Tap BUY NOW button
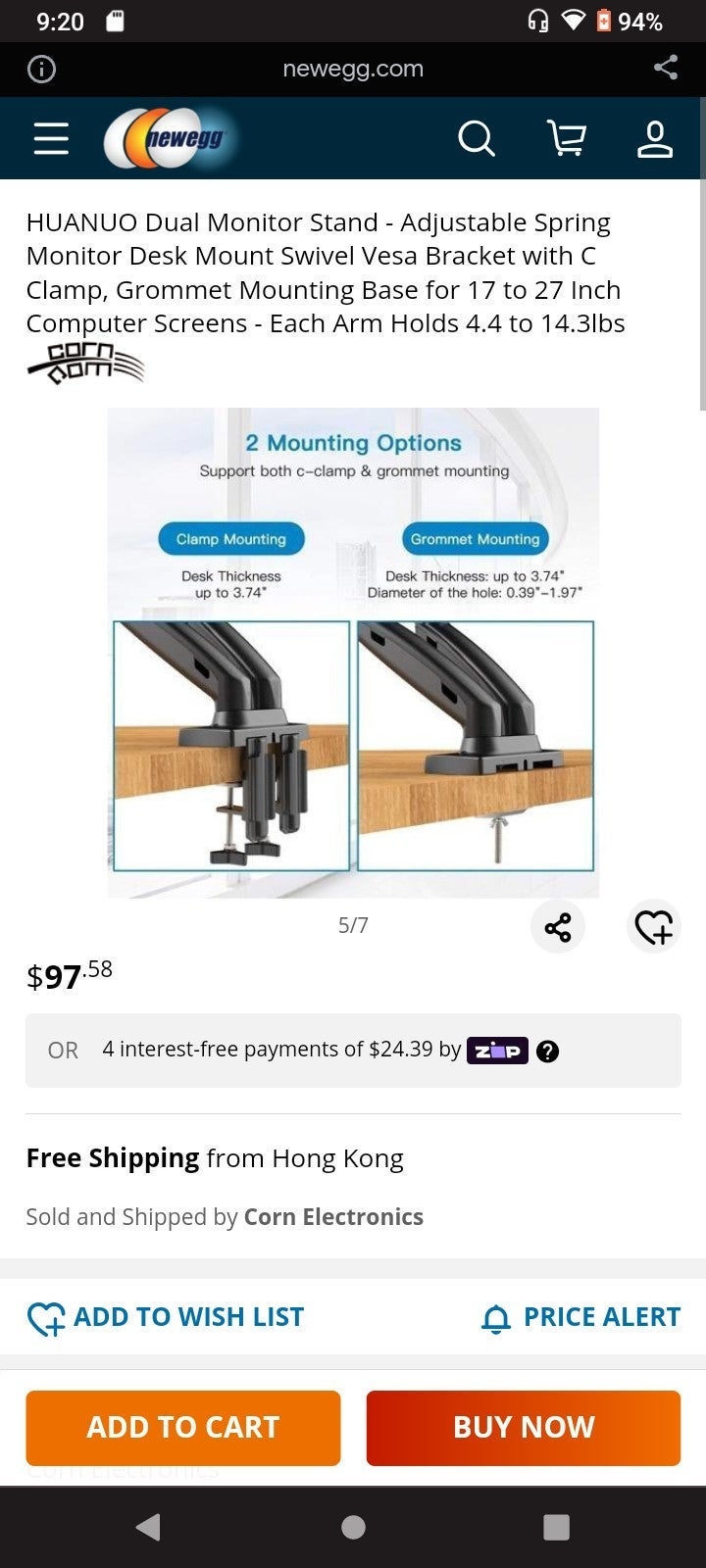 click(x=524, y=1428)
